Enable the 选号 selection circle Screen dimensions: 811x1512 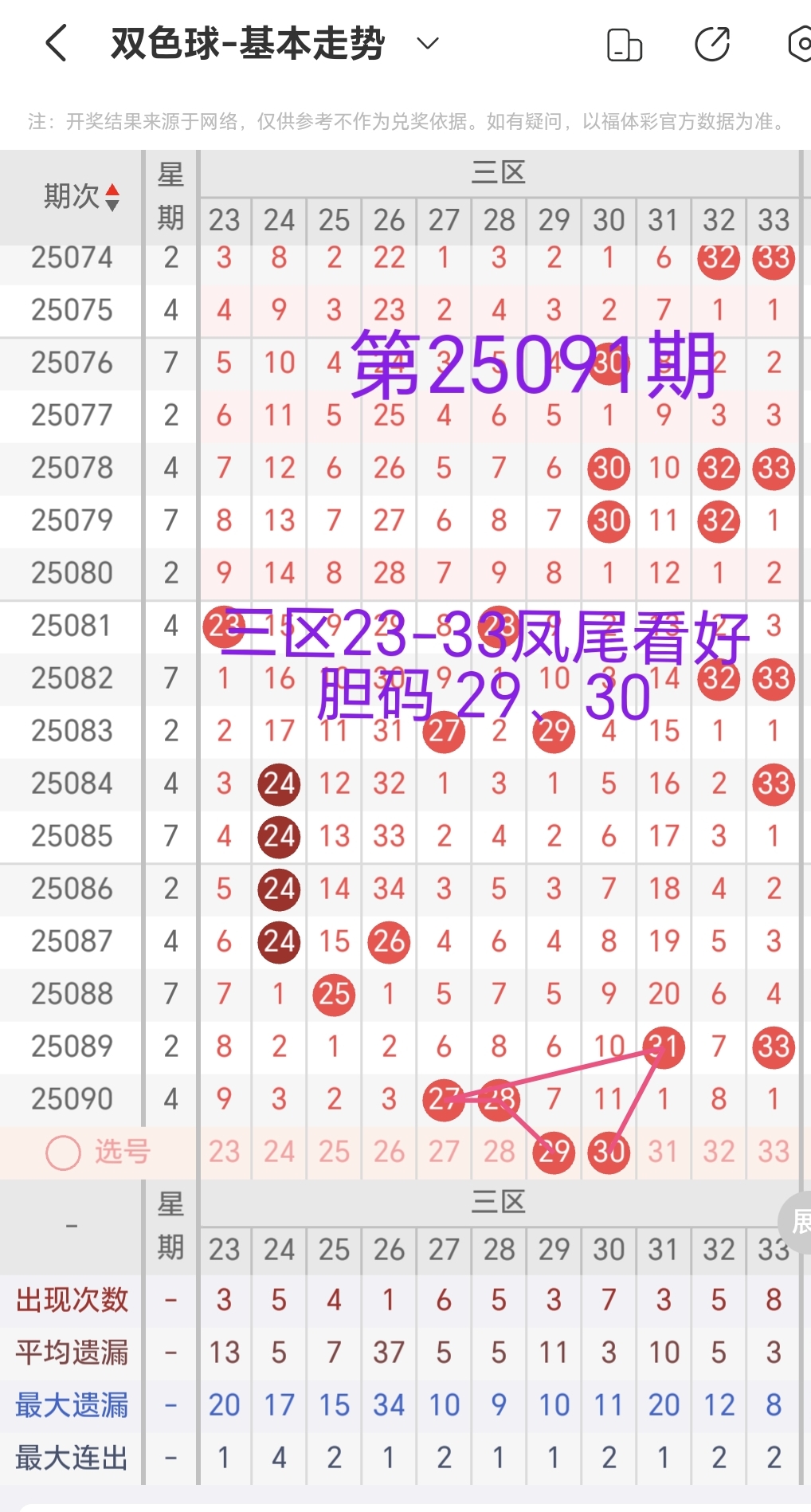point(62,1152)
